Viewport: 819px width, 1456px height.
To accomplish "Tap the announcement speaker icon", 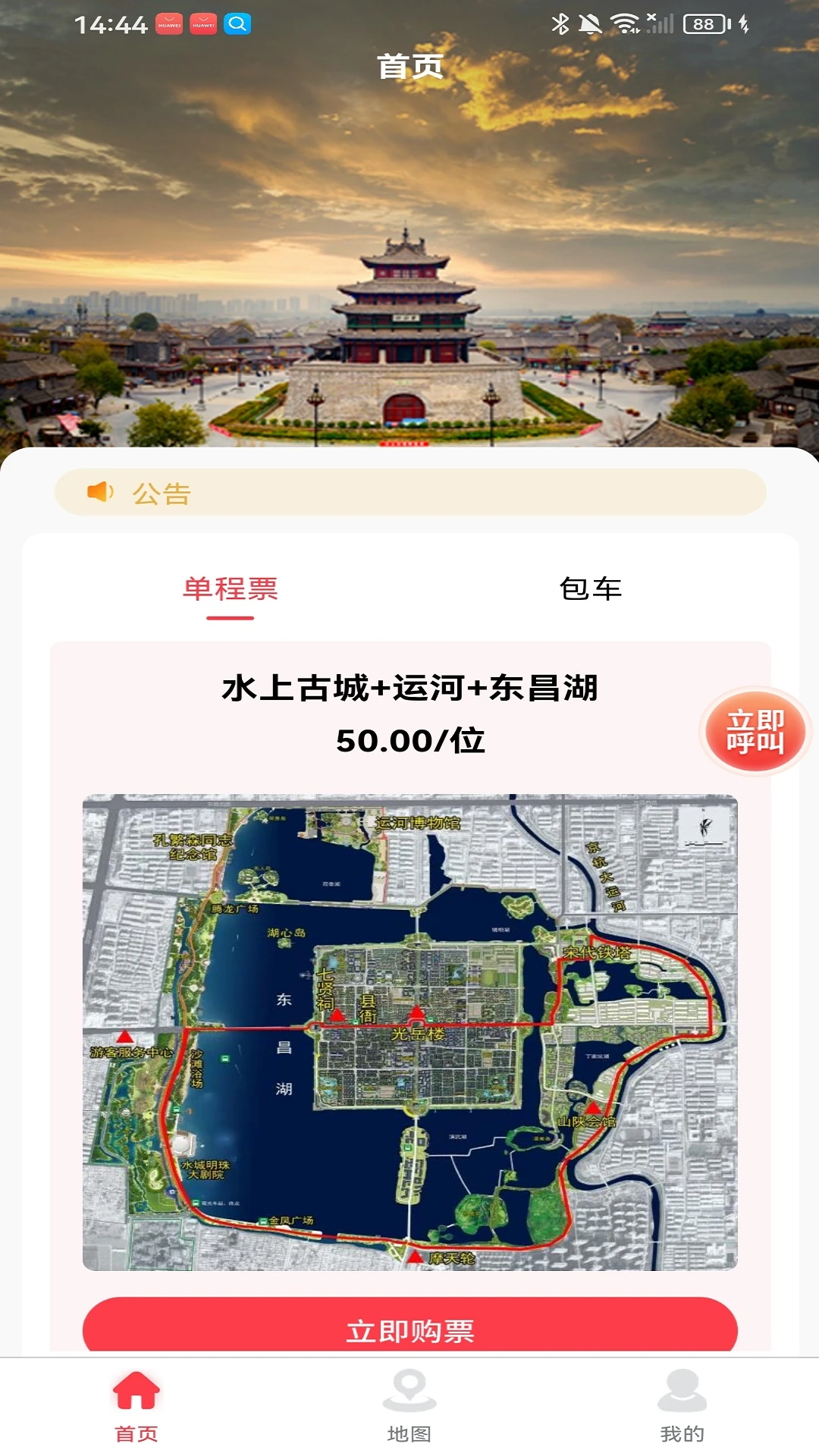I will [102, 493].
